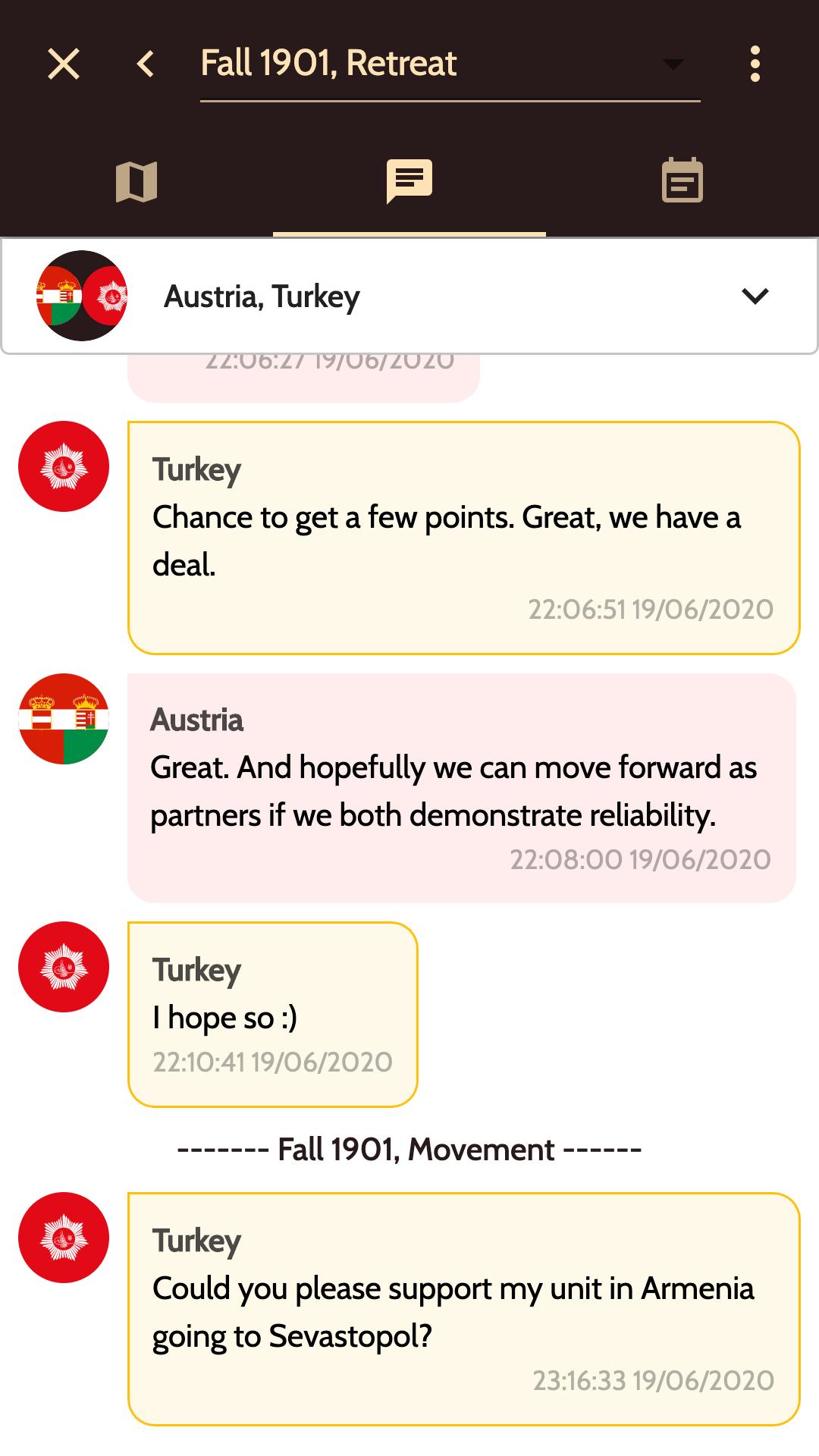The width and height of the screenshot is (819, 1456).
Task: Switch to the map tab
Action: (x=136, y=182)
